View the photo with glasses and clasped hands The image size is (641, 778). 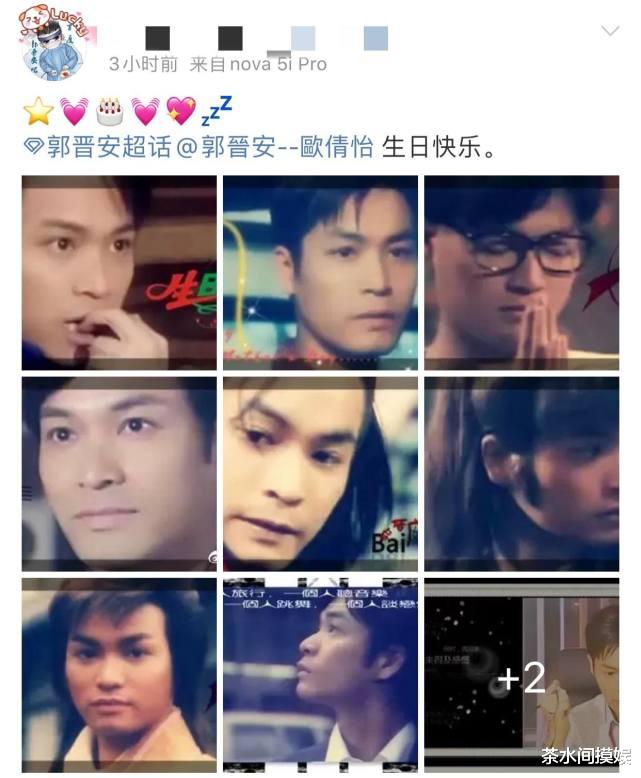pyautogui.click(x=521, y=273)
